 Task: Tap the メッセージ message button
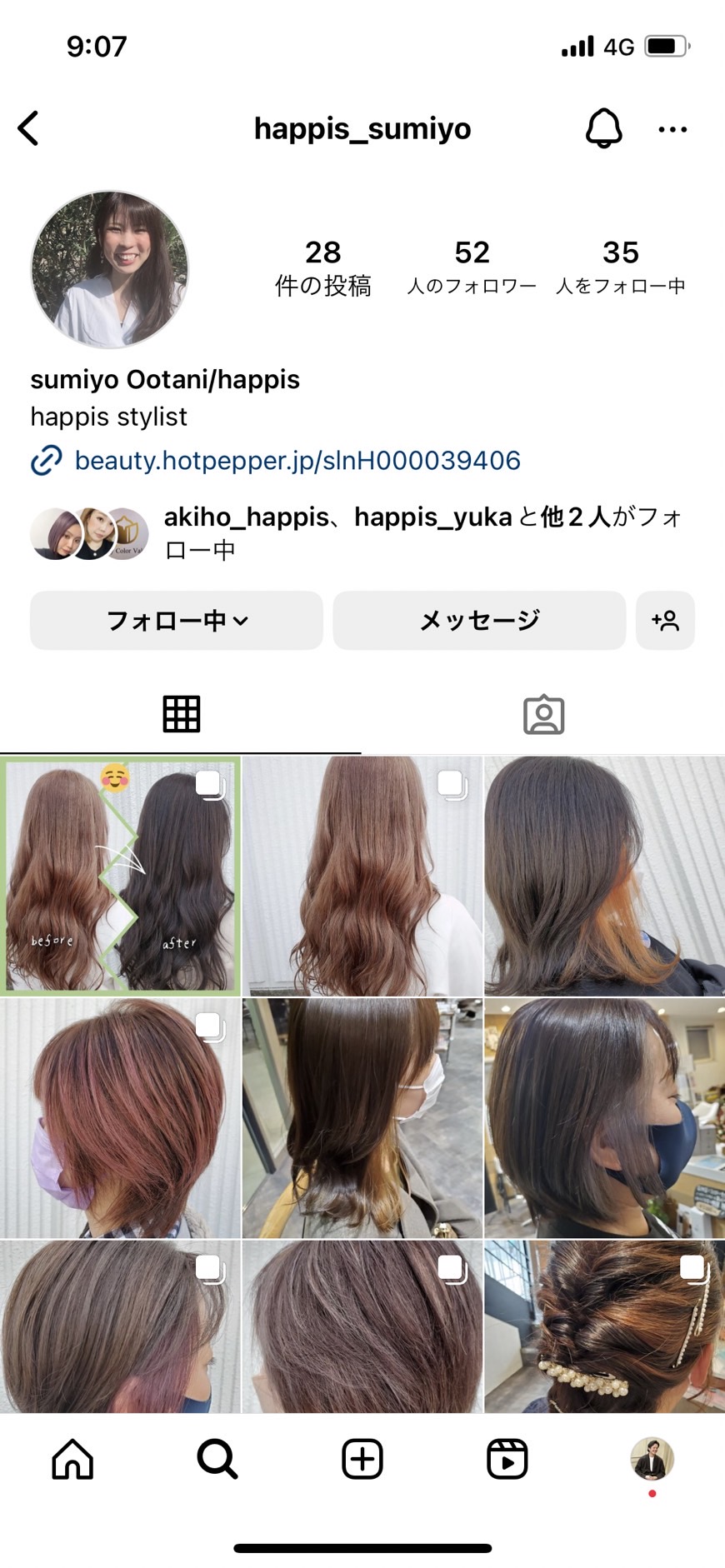coord(479,620)
